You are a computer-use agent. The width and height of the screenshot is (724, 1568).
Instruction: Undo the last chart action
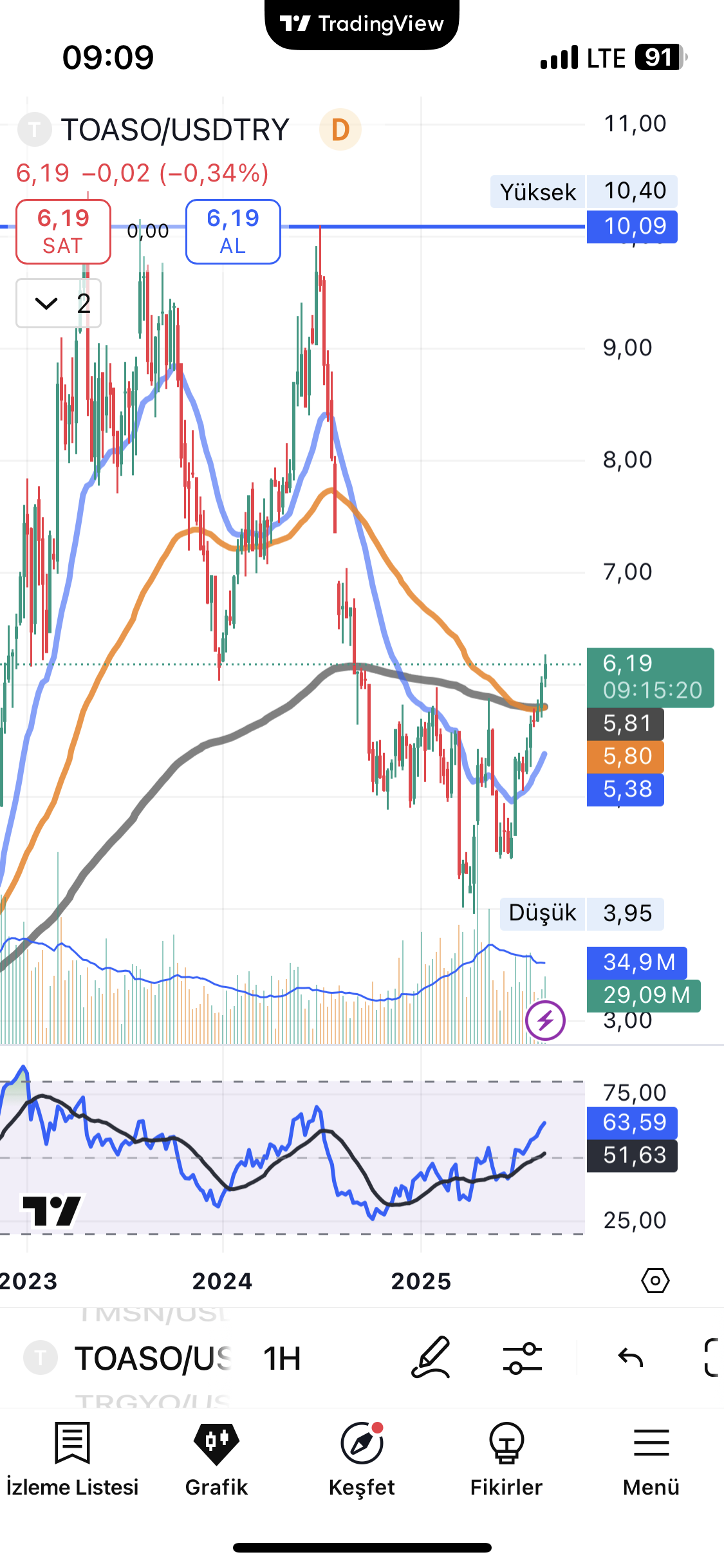coord(630,1358)
